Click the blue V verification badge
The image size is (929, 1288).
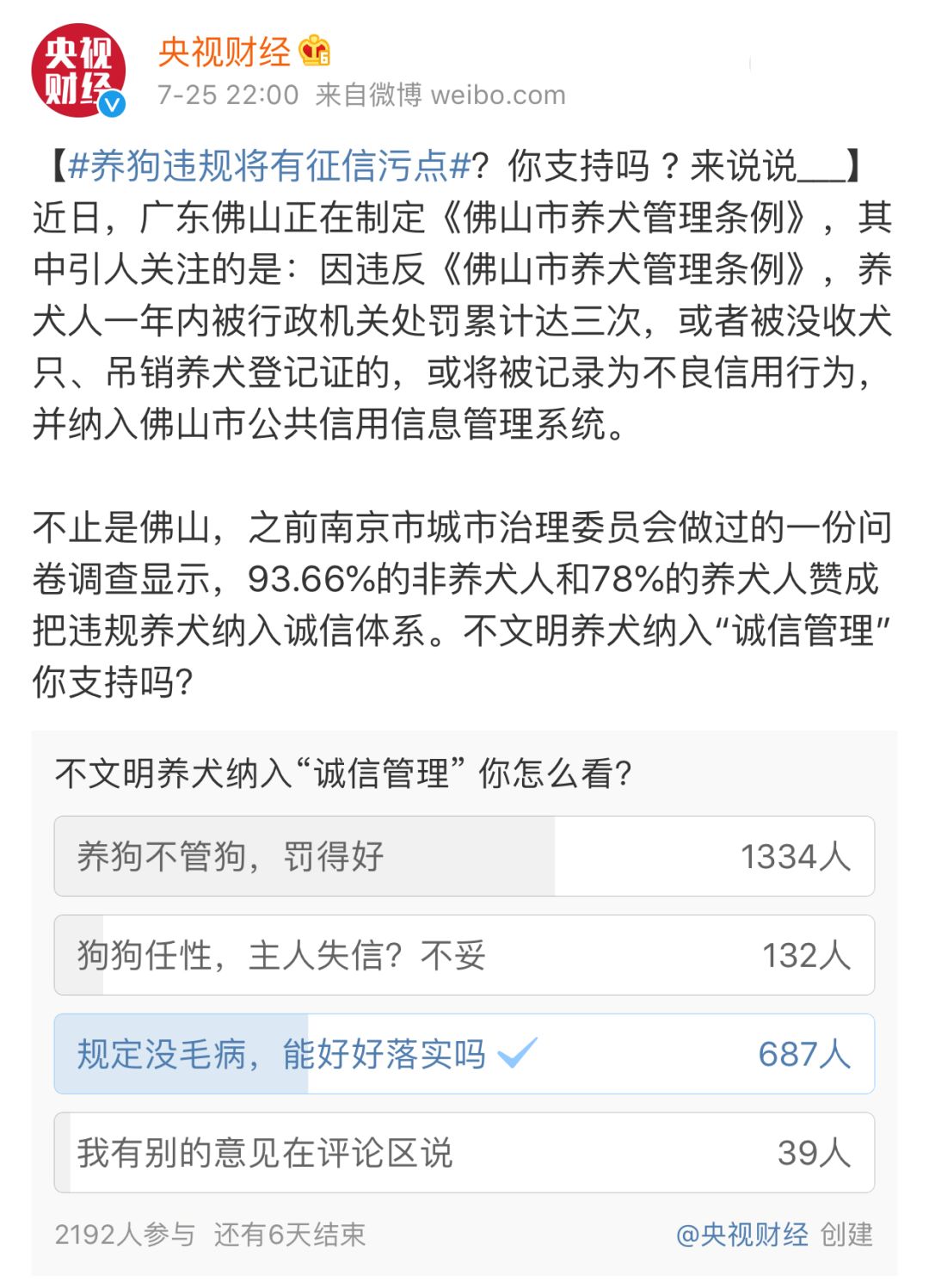110,103
